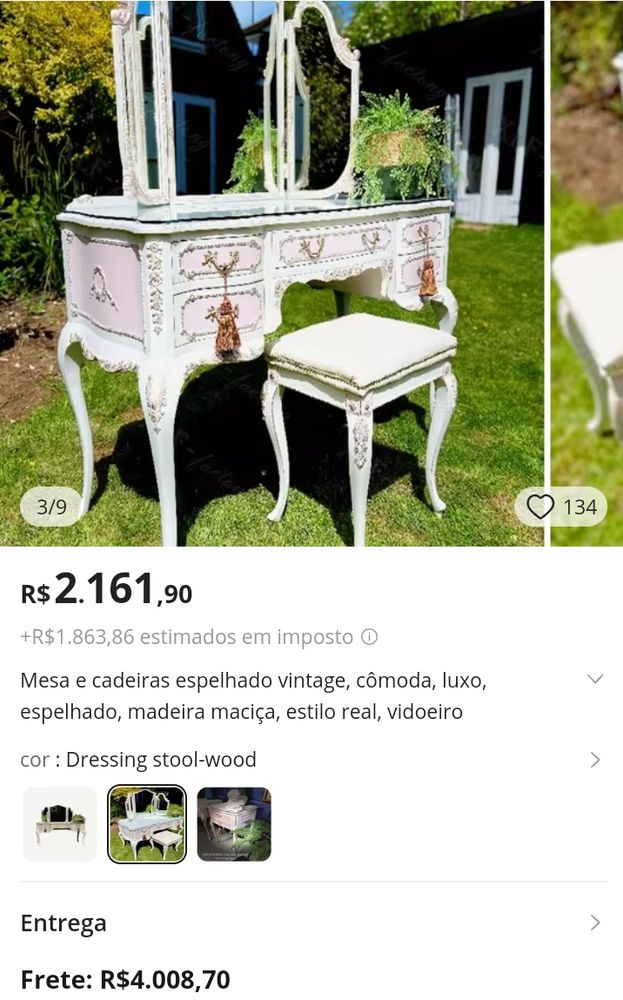Open the main product photo
This screenshot has width=623, height=1000.
(x=272, y=270)
